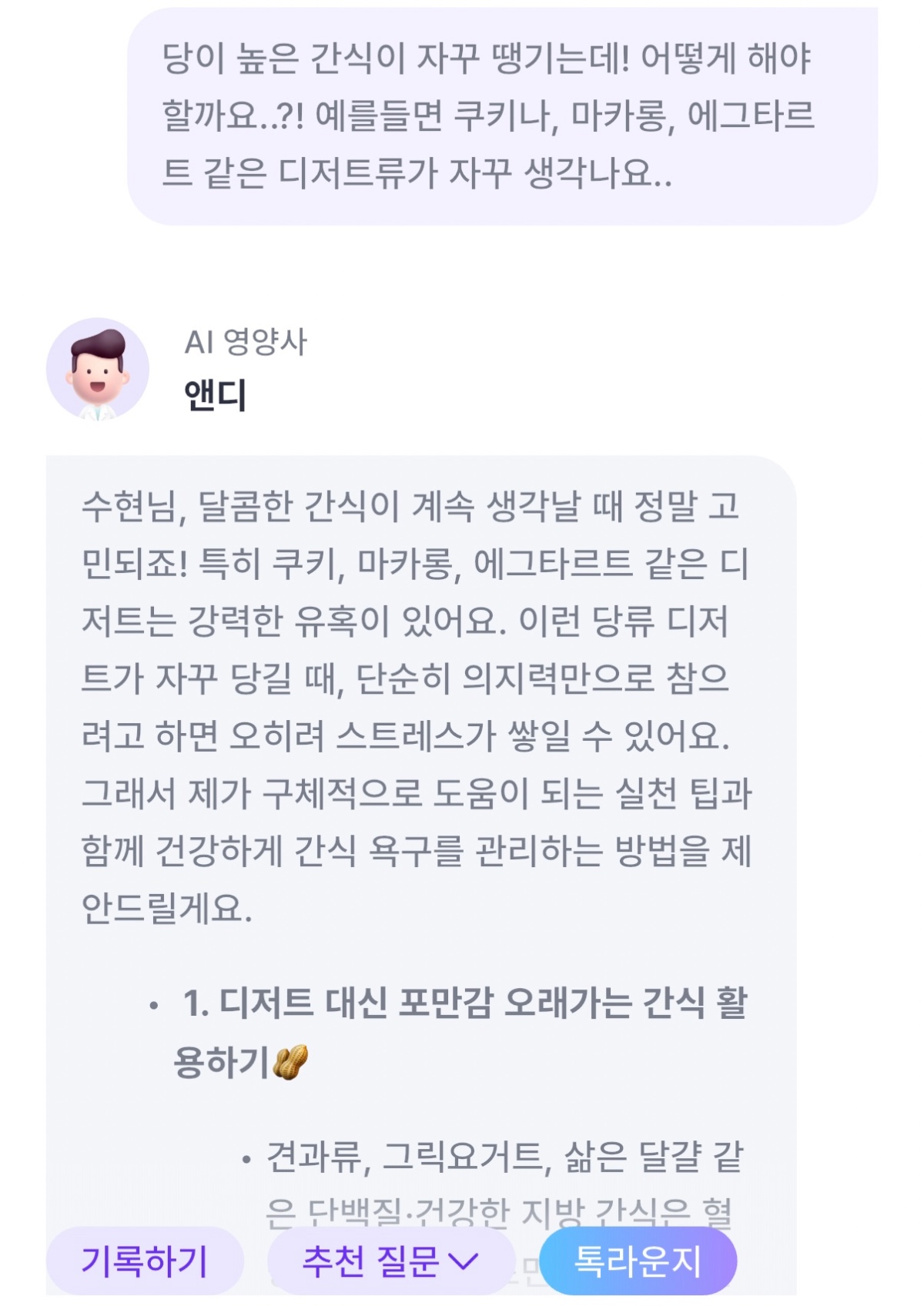Click the bullet marker before section 1 heading
Screen dimensions: 924x1313
(152, 1005)
